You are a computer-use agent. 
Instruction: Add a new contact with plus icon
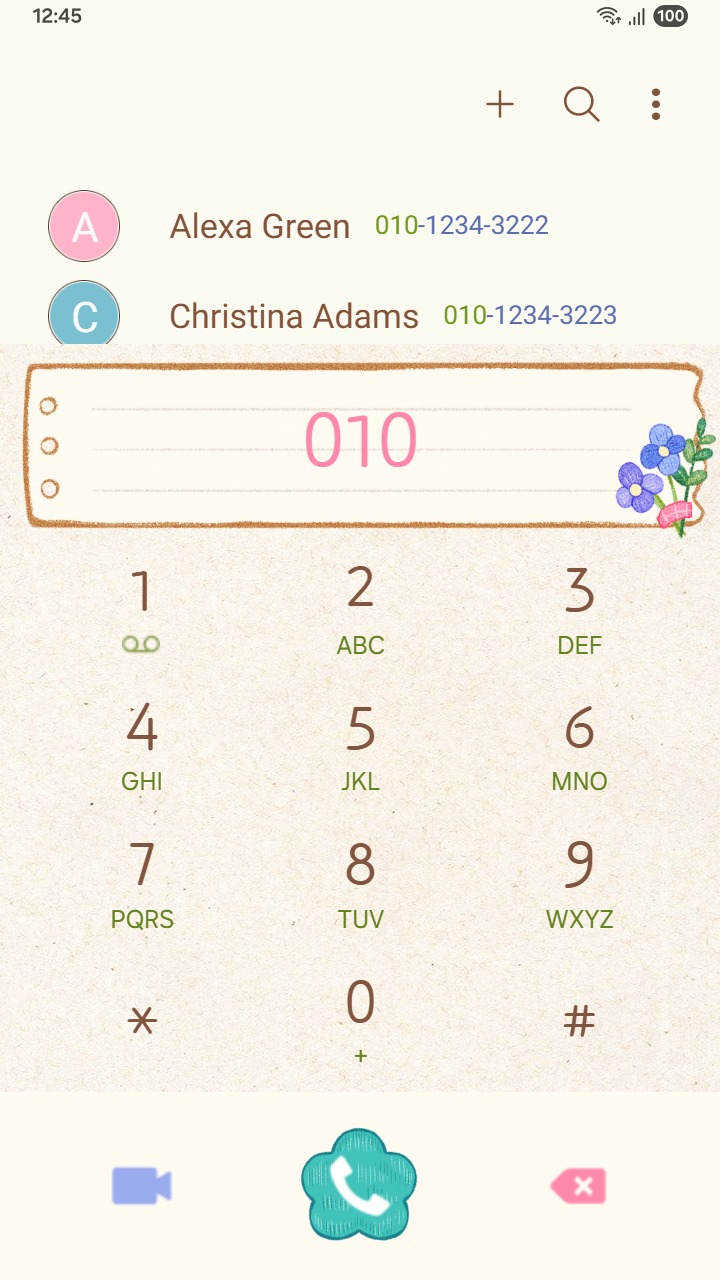(x=500, y=104)
